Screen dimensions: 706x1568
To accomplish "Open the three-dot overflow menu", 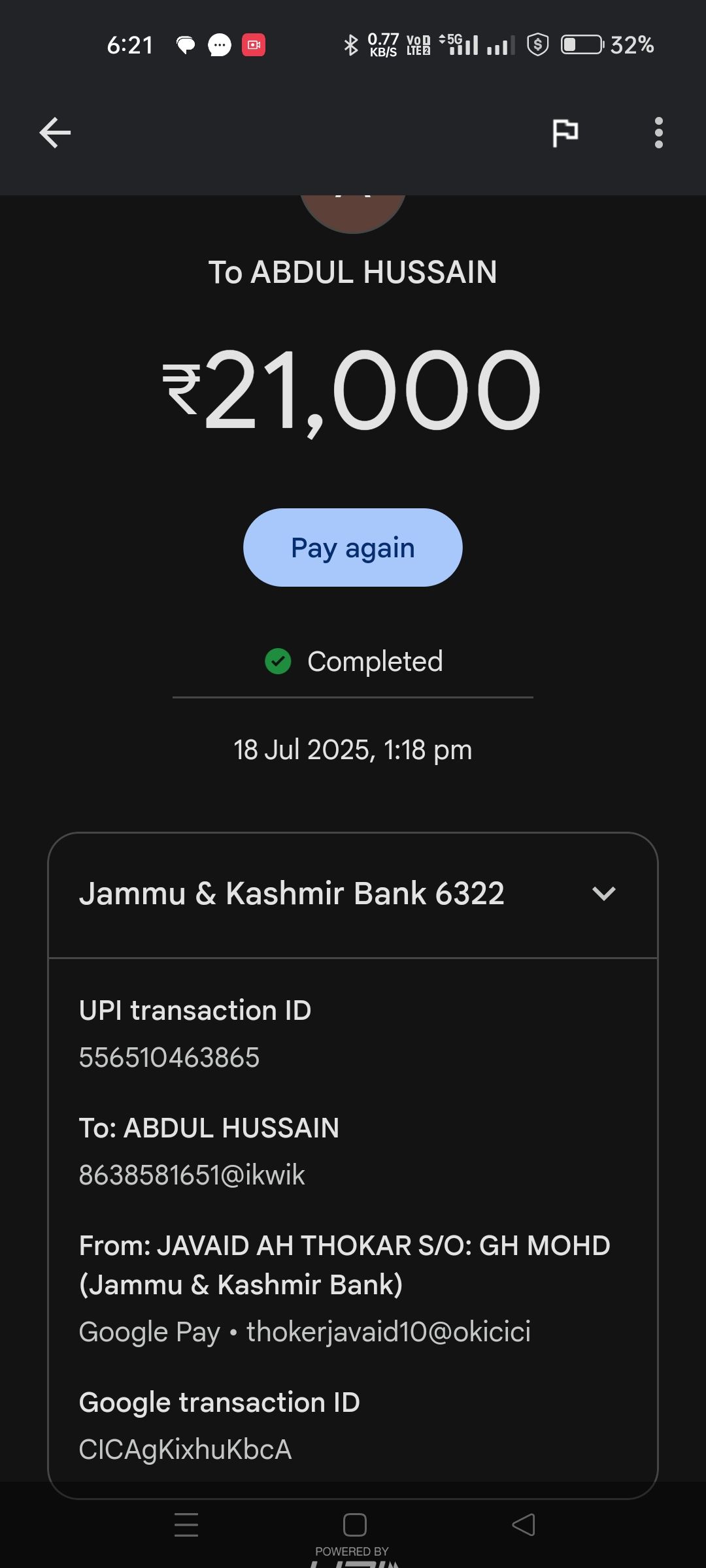I will [x=658, y=133].
